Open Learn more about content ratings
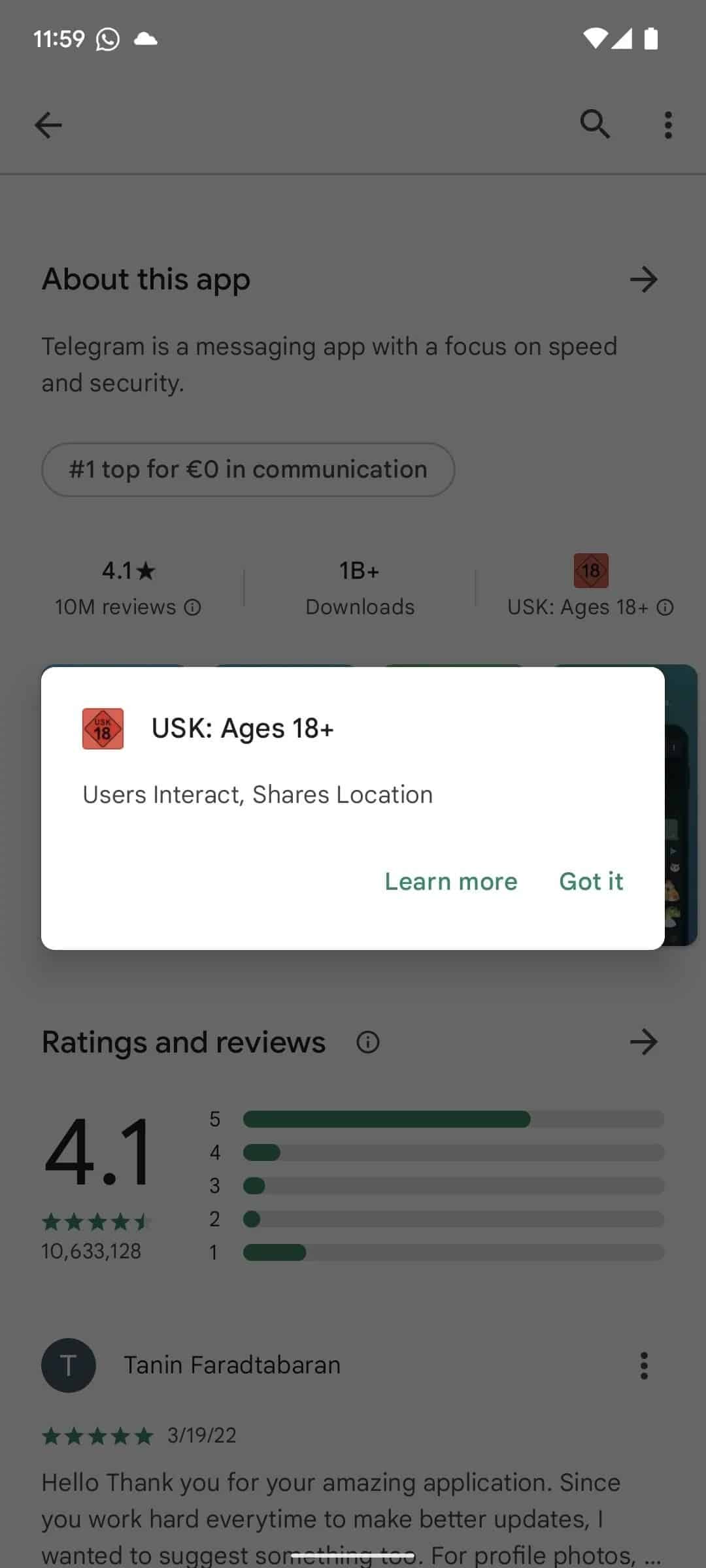Image resolution: width=706 pixels, height=1568 pixels. 450,881
